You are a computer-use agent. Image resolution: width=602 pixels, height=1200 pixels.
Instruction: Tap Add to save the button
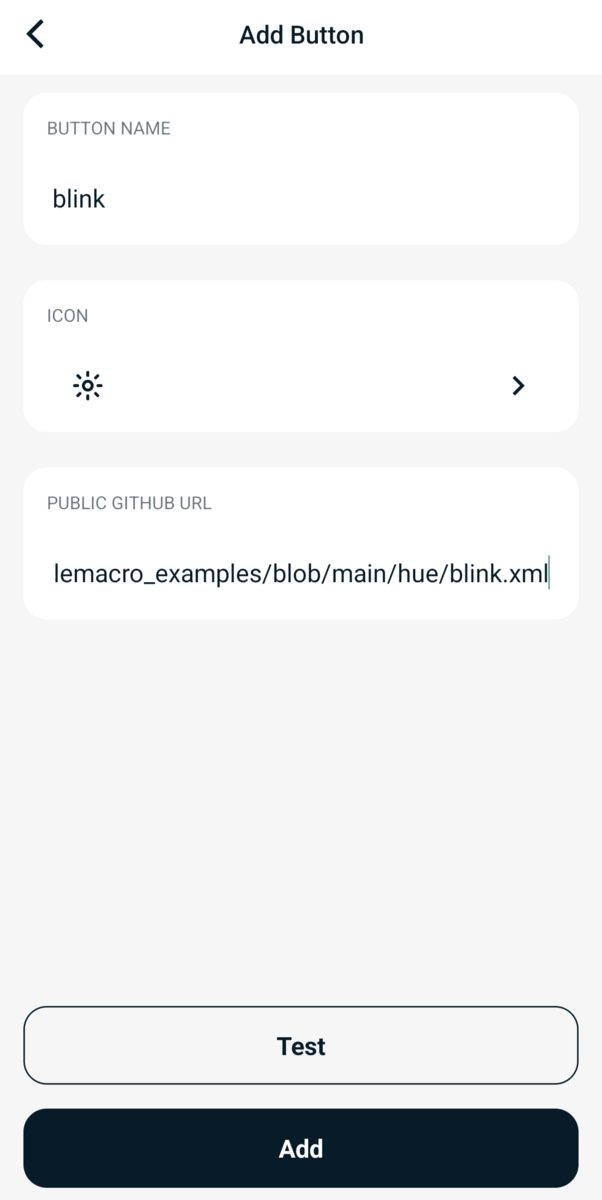(301, 1148)
